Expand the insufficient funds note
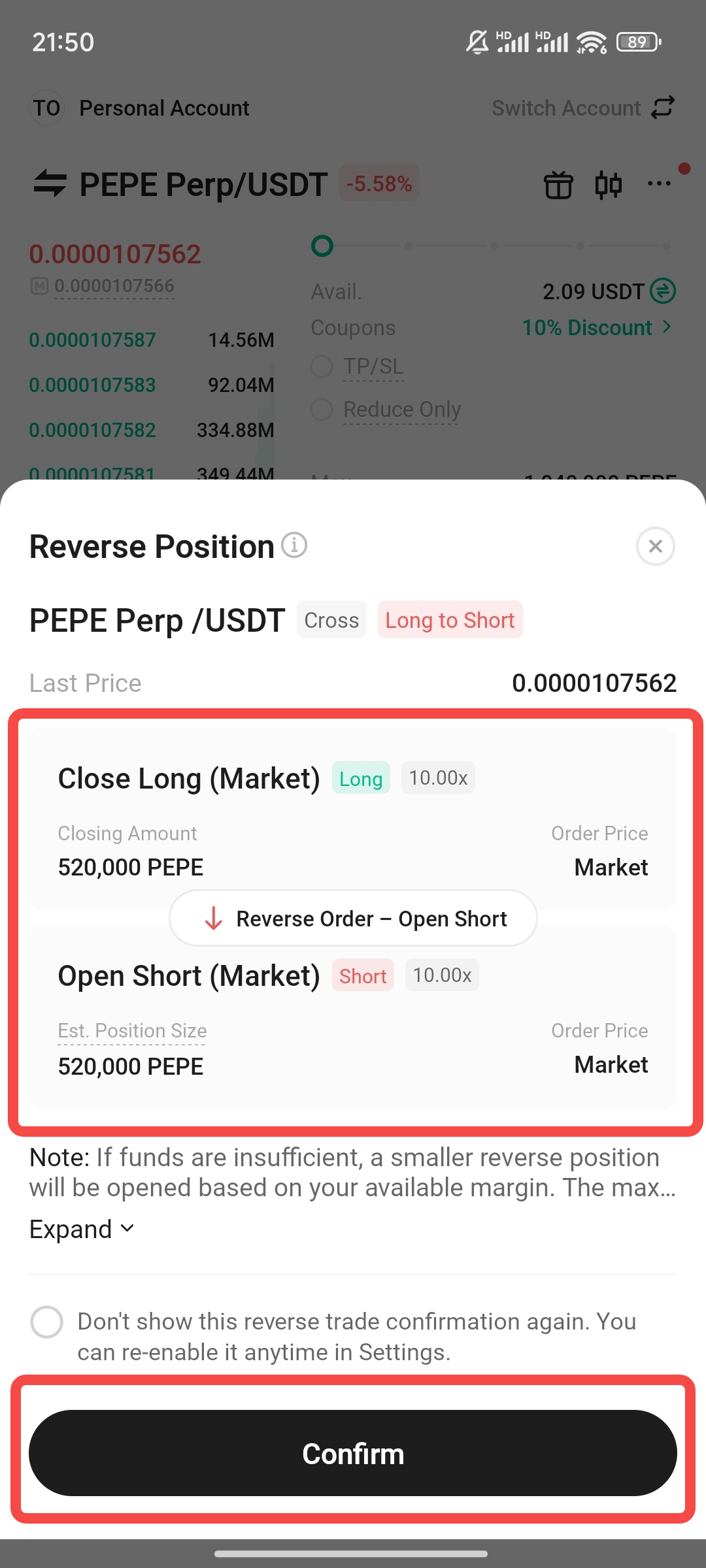The height and width of the screenshot is (1568, 706). 82,1230
